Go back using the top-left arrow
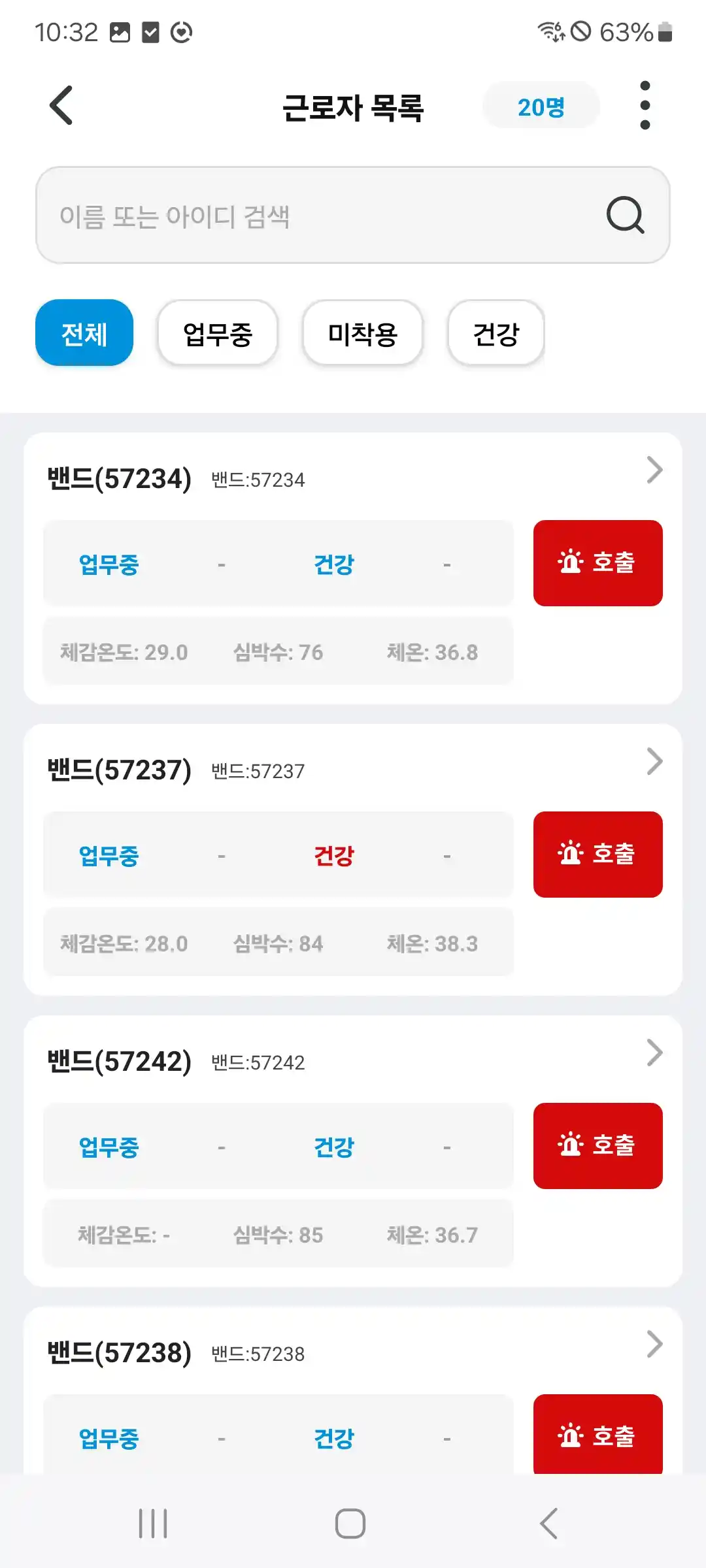Screen dimensions: 706x1568 coord(61,106)
